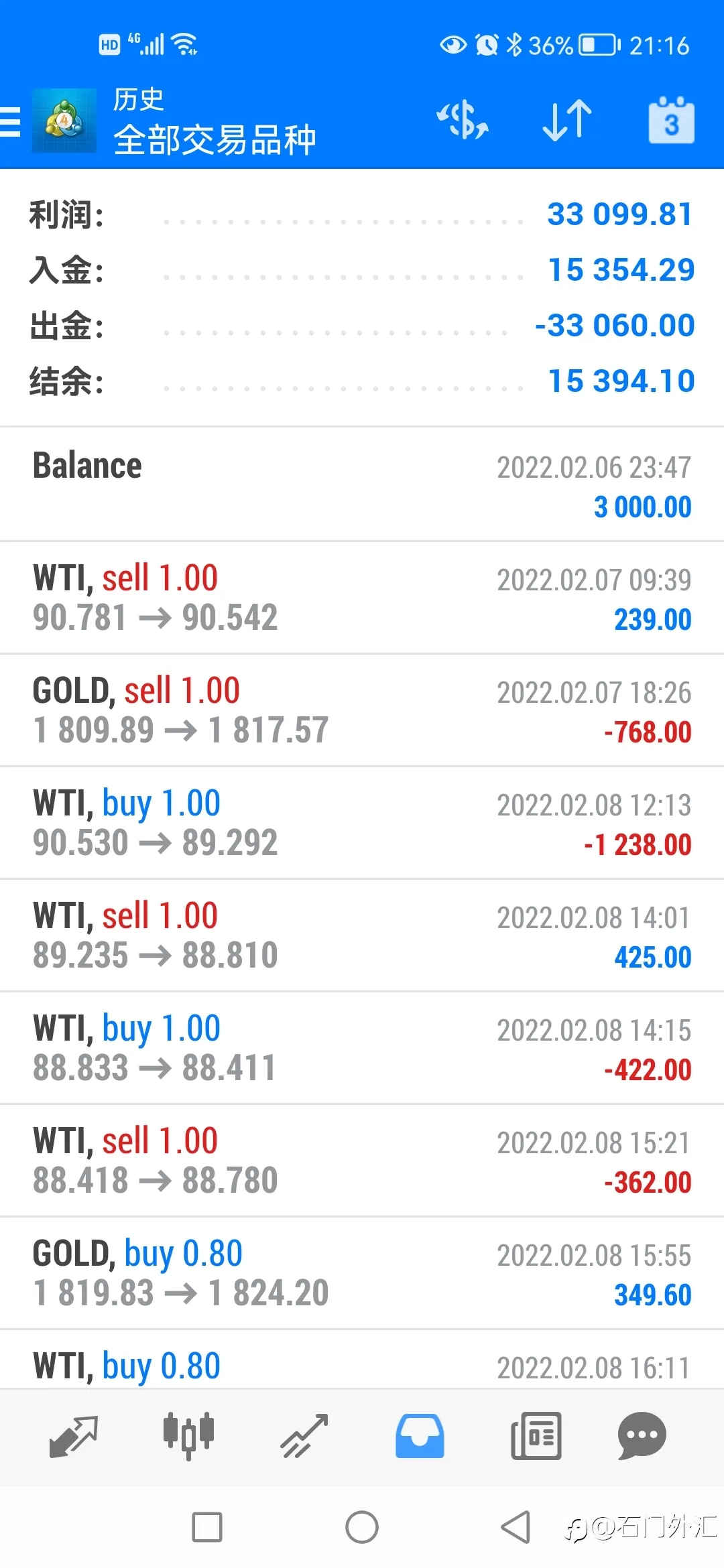This screenshot has width=724, height=1568.
Task: Open the WTI sell trade from 09:39
Action: tap(362, 598)
